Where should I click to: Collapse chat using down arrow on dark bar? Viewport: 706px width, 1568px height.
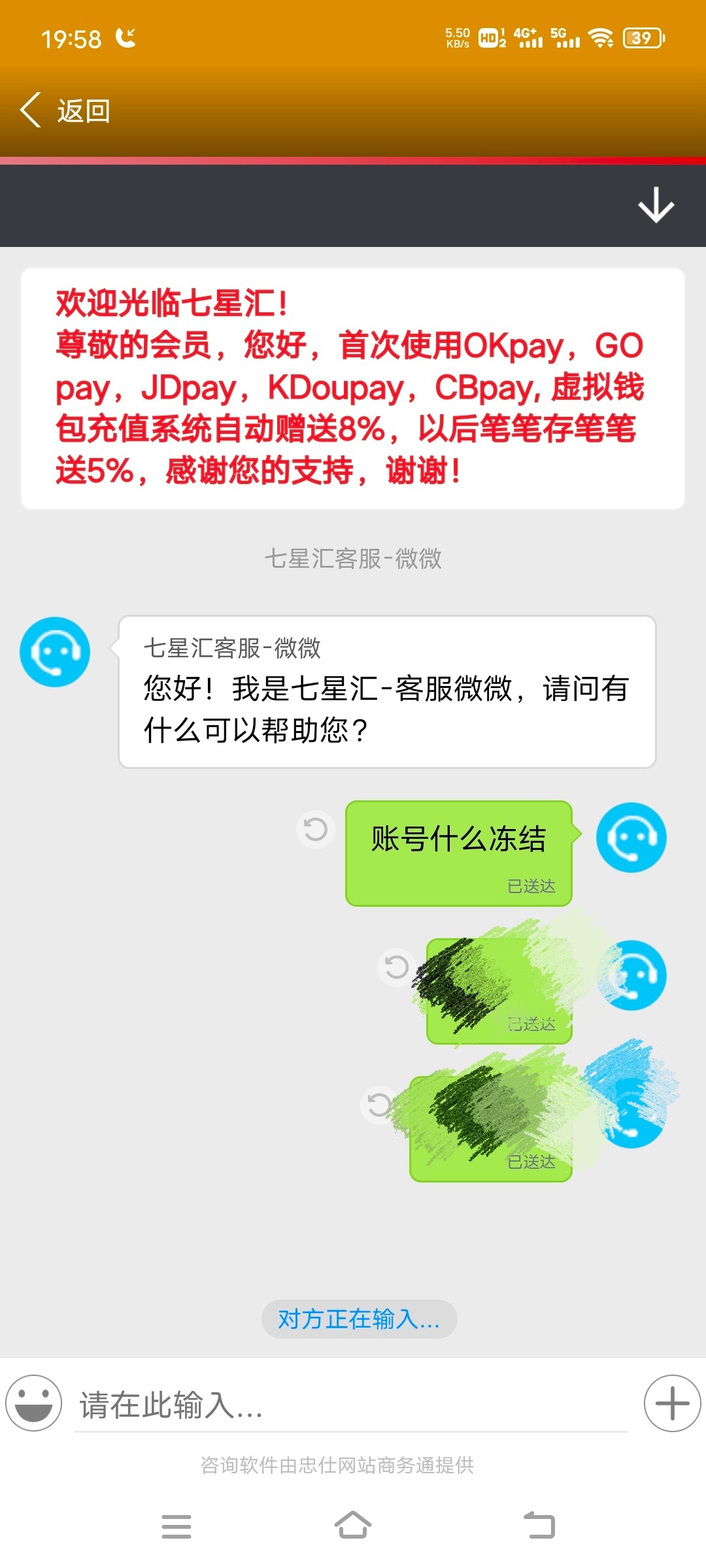[x=656, y=204]
